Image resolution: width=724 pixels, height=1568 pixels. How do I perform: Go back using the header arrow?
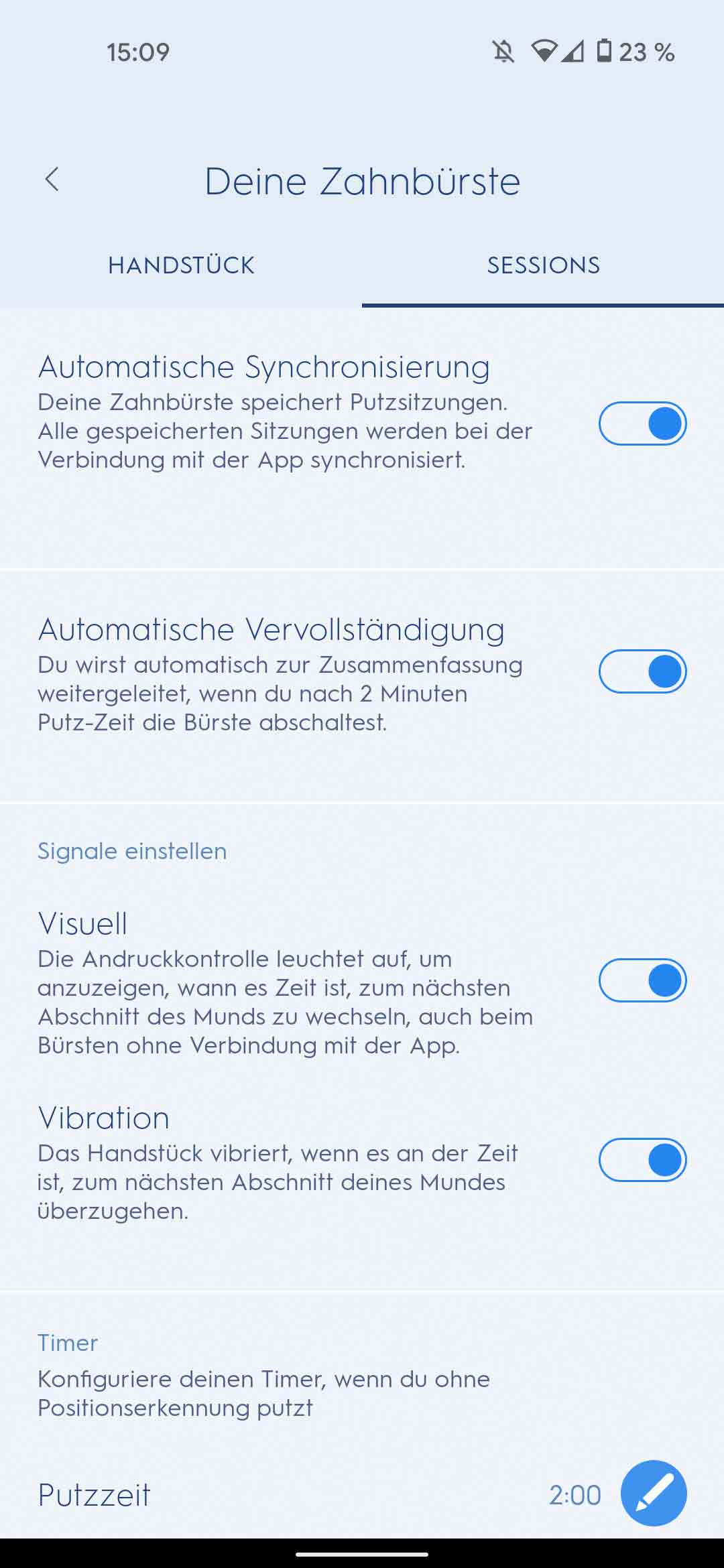pos(52,180)
